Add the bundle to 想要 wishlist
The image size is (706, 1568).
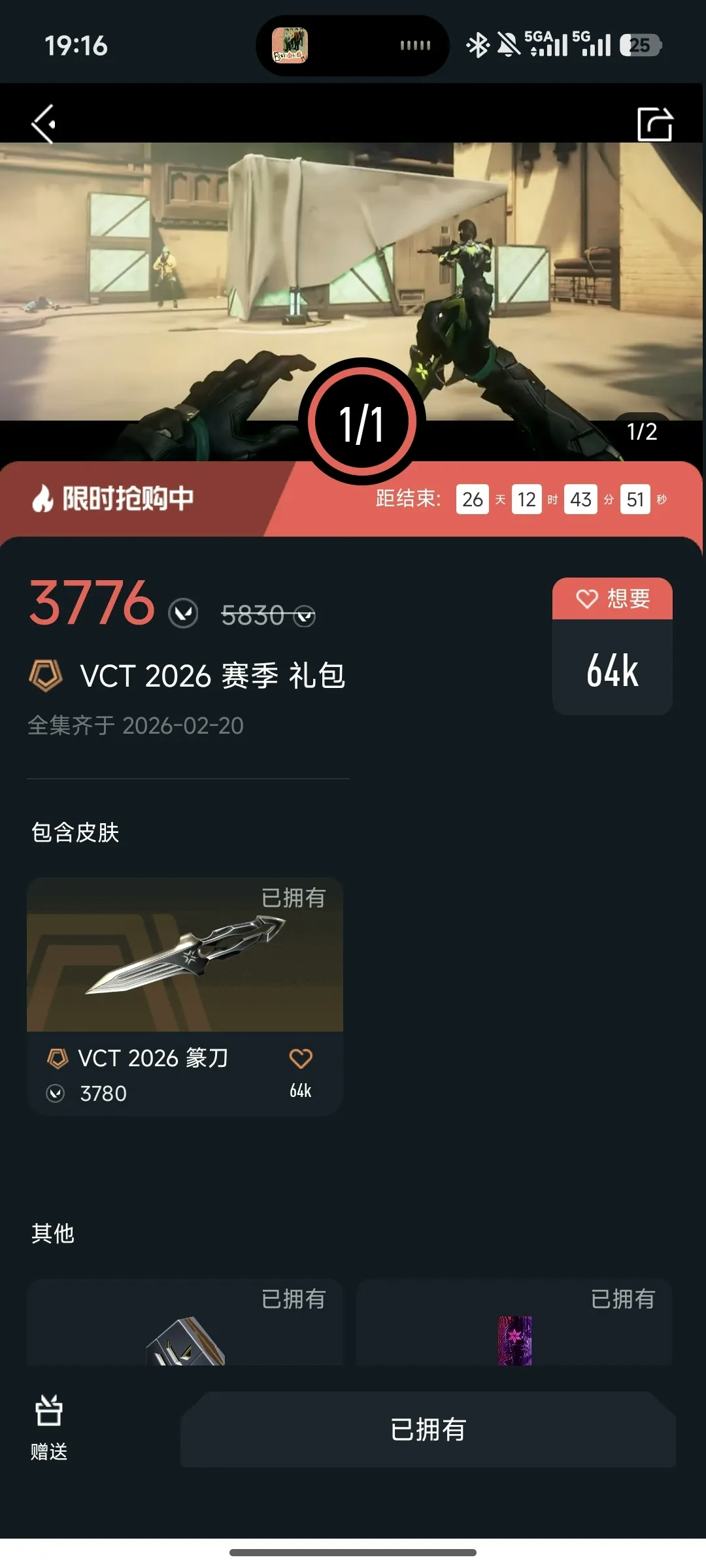click(613, 598)
